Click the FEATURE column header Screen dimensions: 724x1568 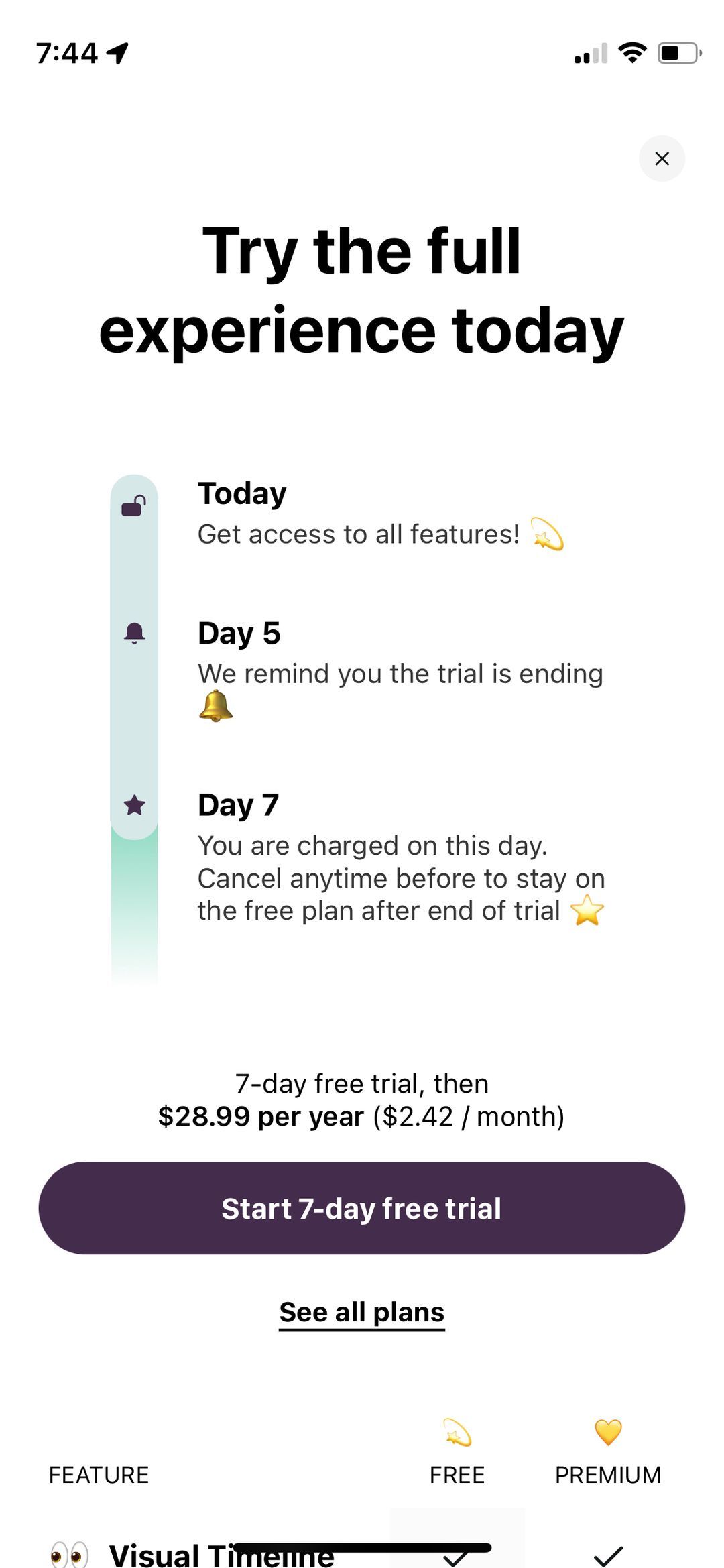pyautogui.click(x=98, y=1475)
